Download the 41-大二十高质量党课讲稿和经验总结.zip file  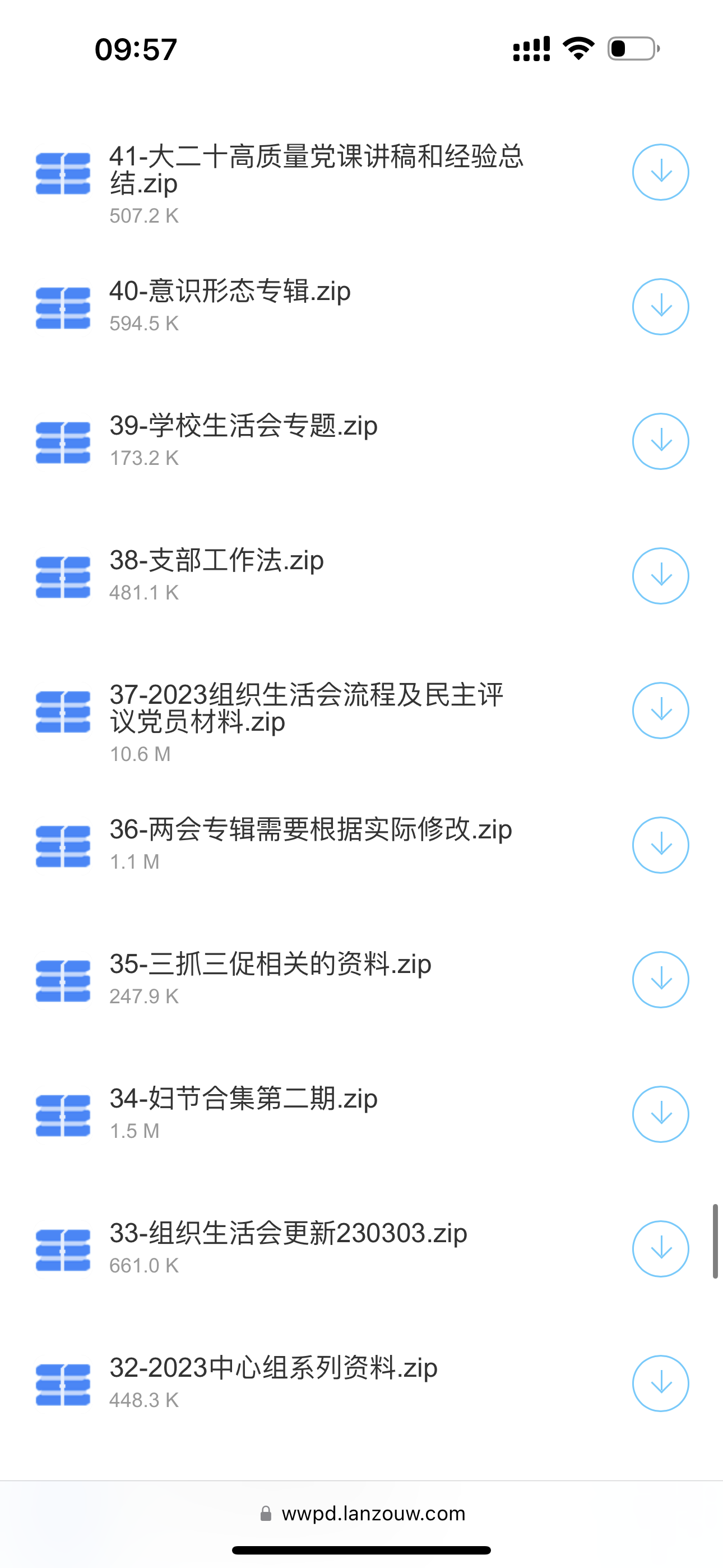(660, 172)
